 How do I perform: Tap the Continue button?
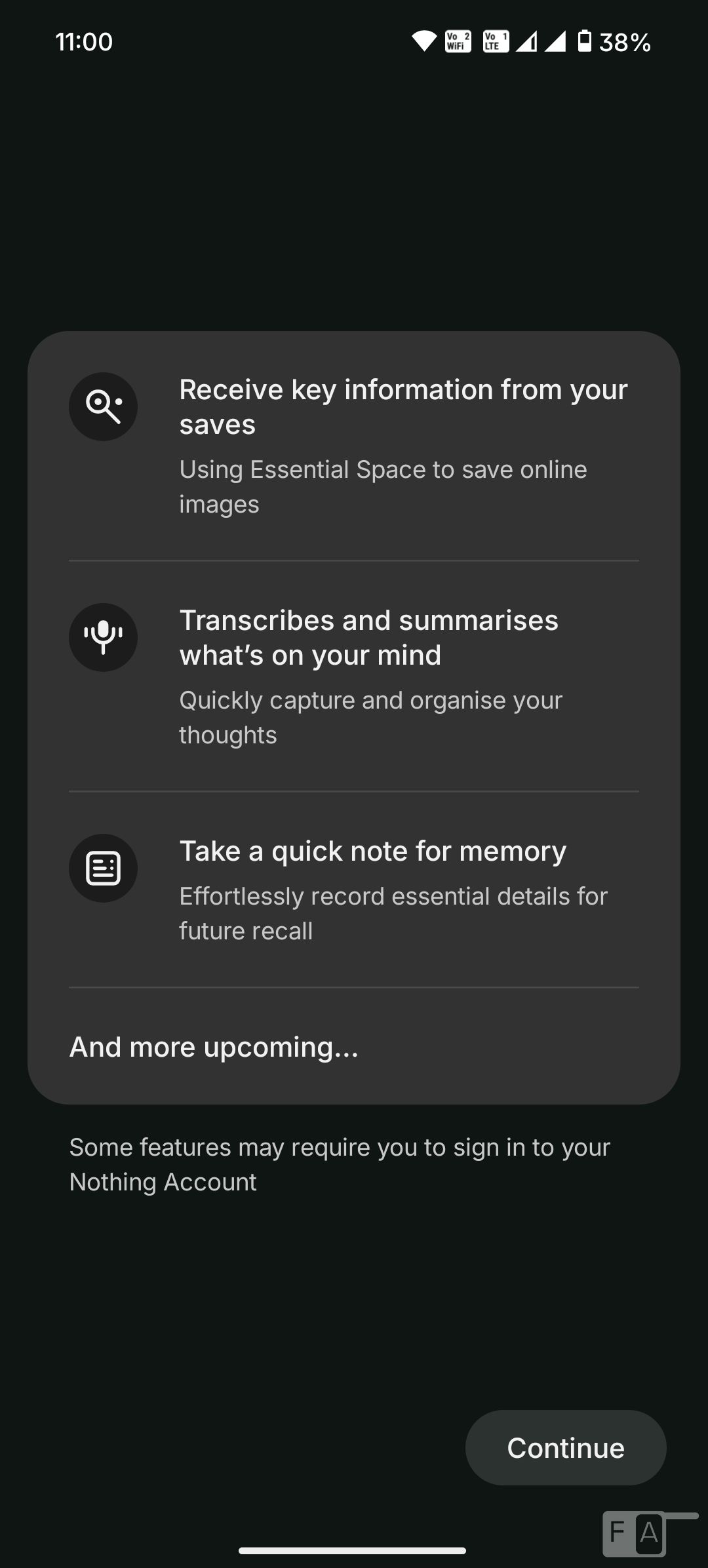(565, 1447)
